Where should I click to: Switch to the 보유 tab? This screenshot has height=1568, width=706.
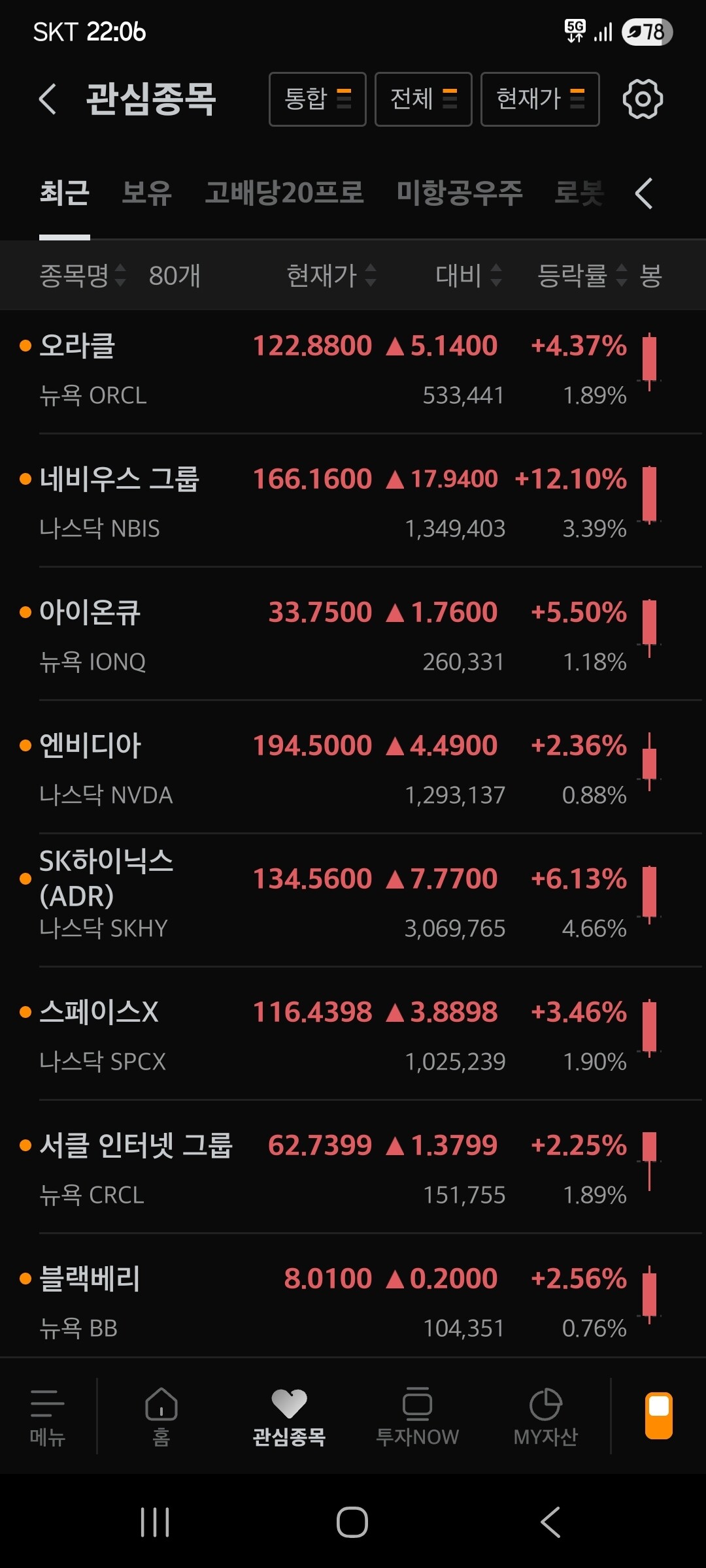[x=147, y=193]
